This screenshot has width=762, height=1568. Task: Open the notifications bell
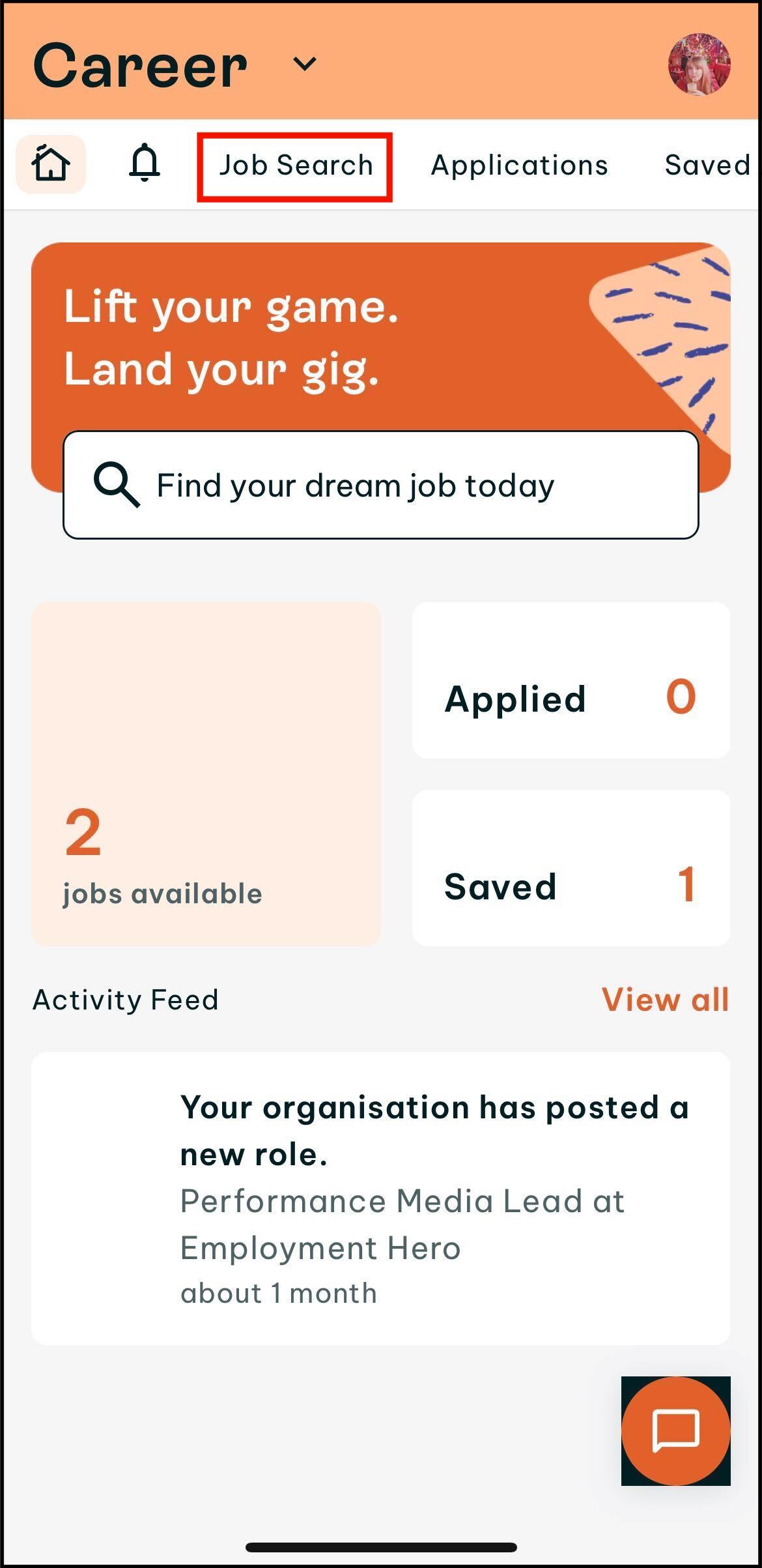click(145, 163)
